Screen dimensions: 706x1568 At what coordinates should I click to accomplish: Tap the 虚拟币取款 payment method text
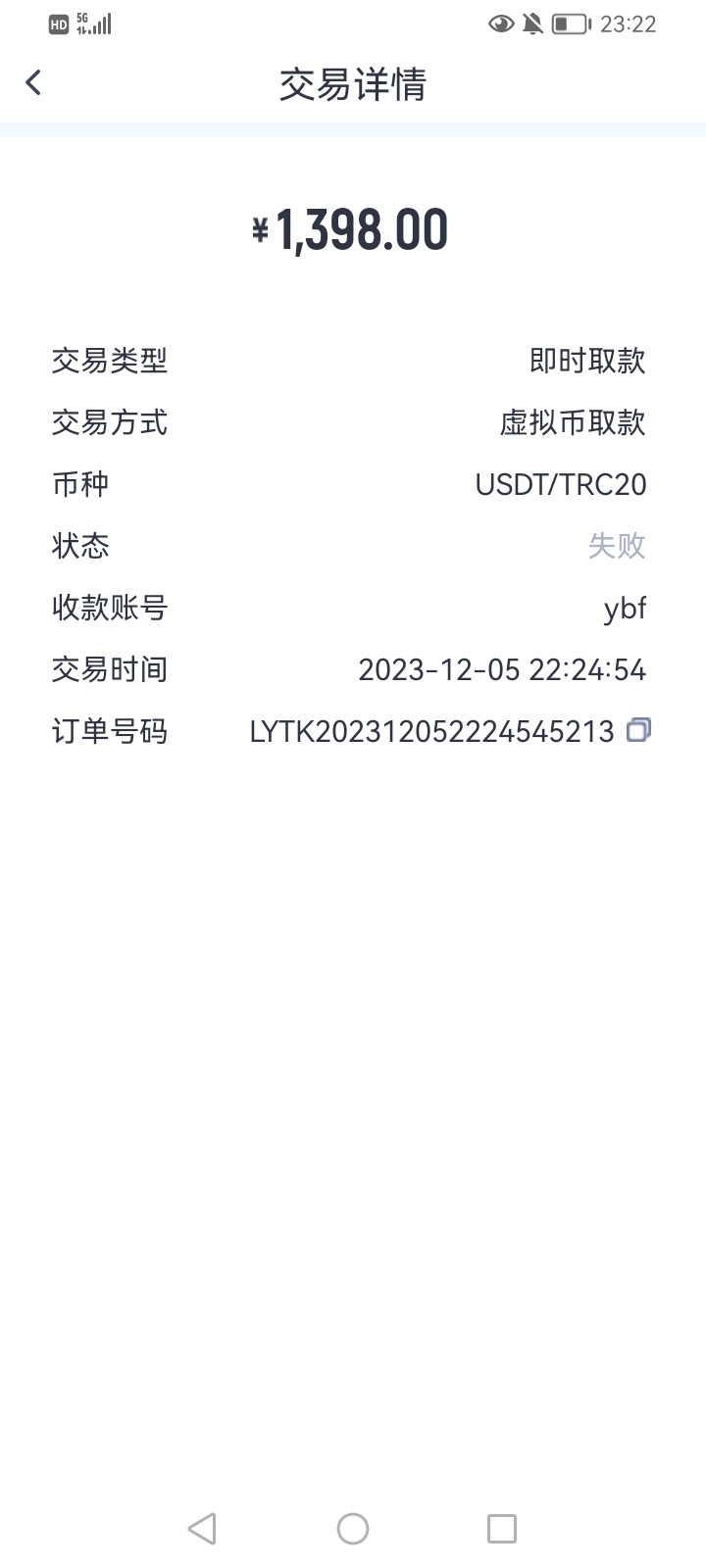click(x=572, y=422)
